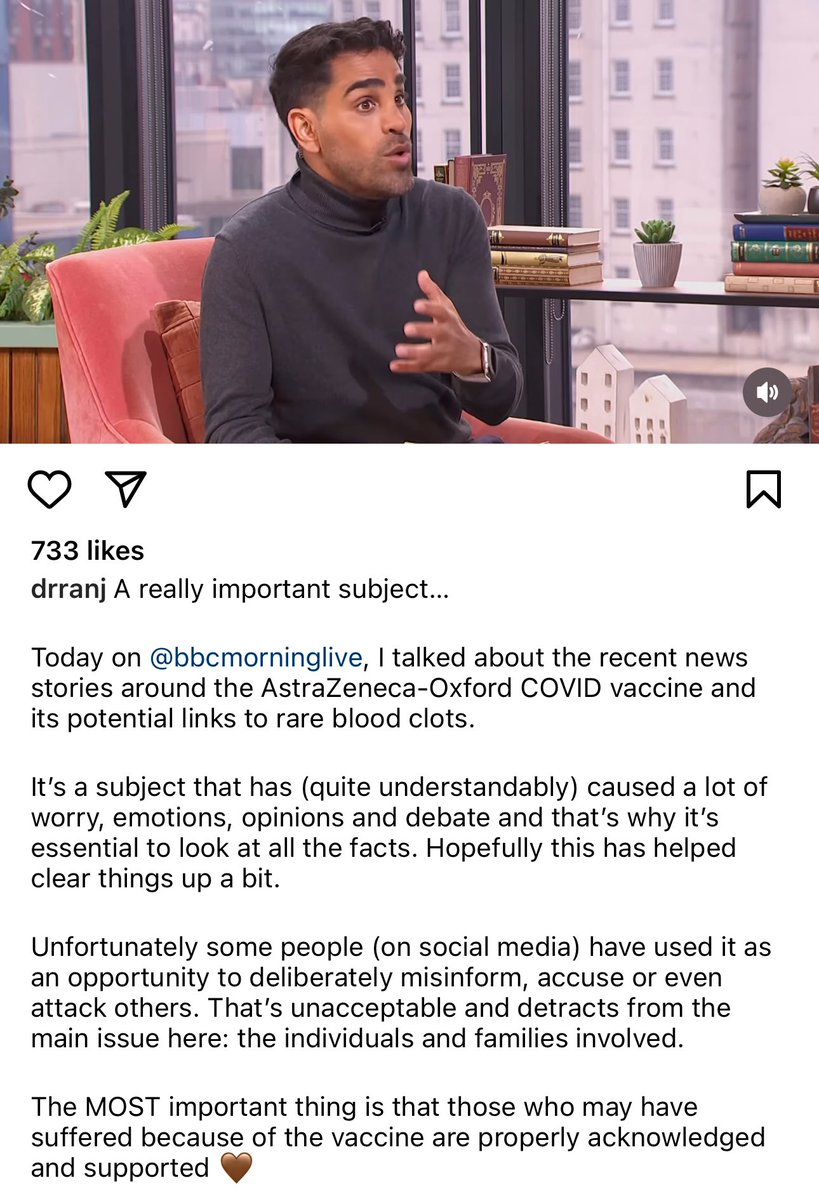The image size is (819, 1199).
Task: View who liked: 733 likes
Action: coord(87,551)
